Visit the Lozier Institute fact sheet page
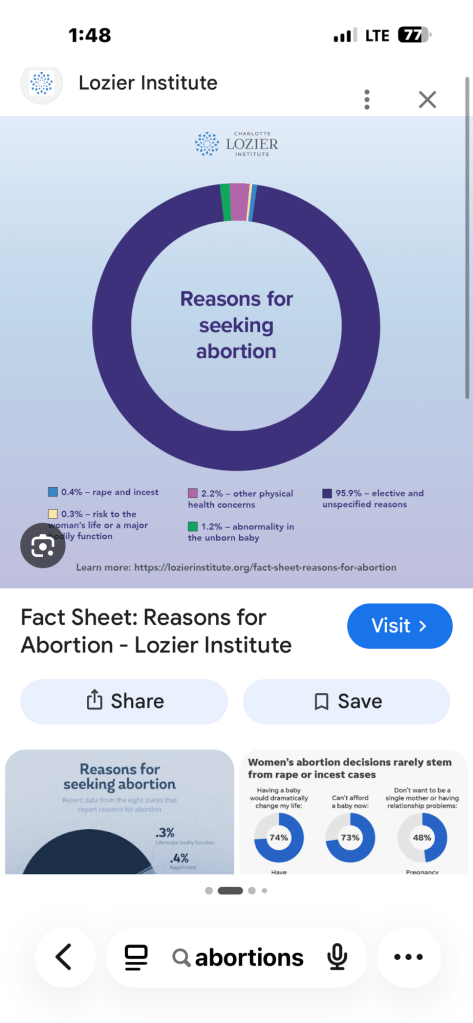Image resolution: width=473 pixels, height=1023 pixels. click(x=399, y=626)
